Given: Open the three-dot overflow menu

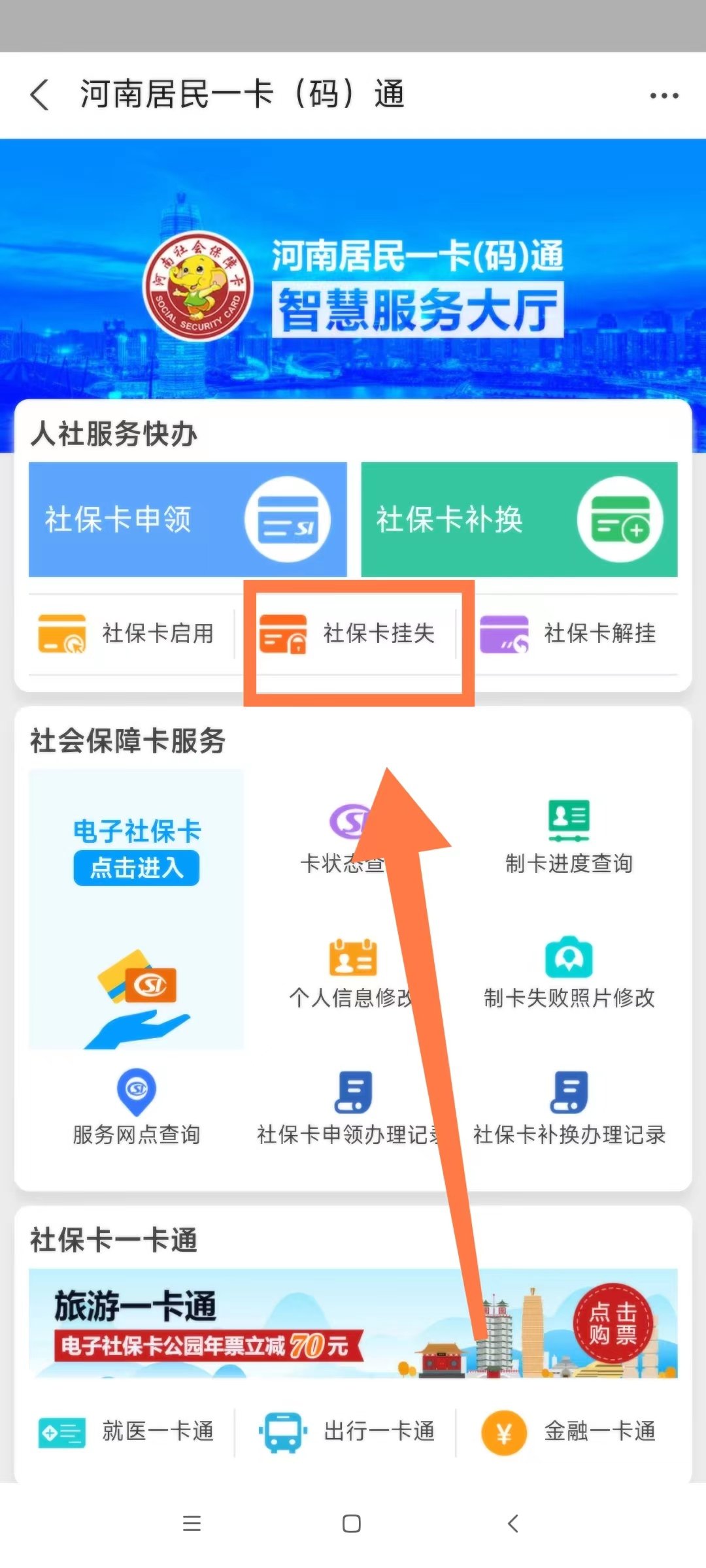Looking at the screenshot, I should (664, 96).
